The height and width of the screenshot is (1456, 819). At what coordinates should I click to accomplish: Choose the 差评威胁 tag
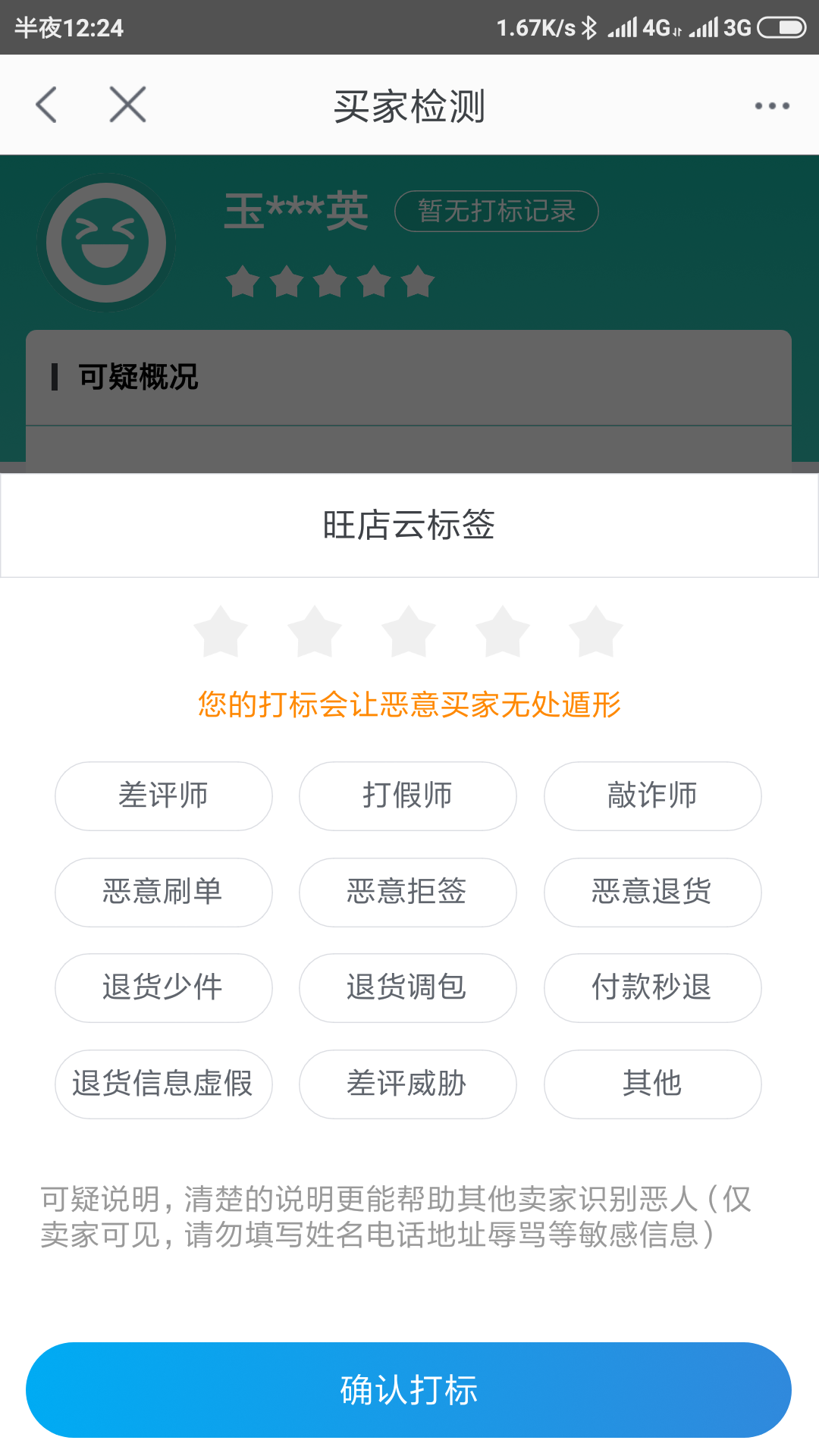[407, 1084]
